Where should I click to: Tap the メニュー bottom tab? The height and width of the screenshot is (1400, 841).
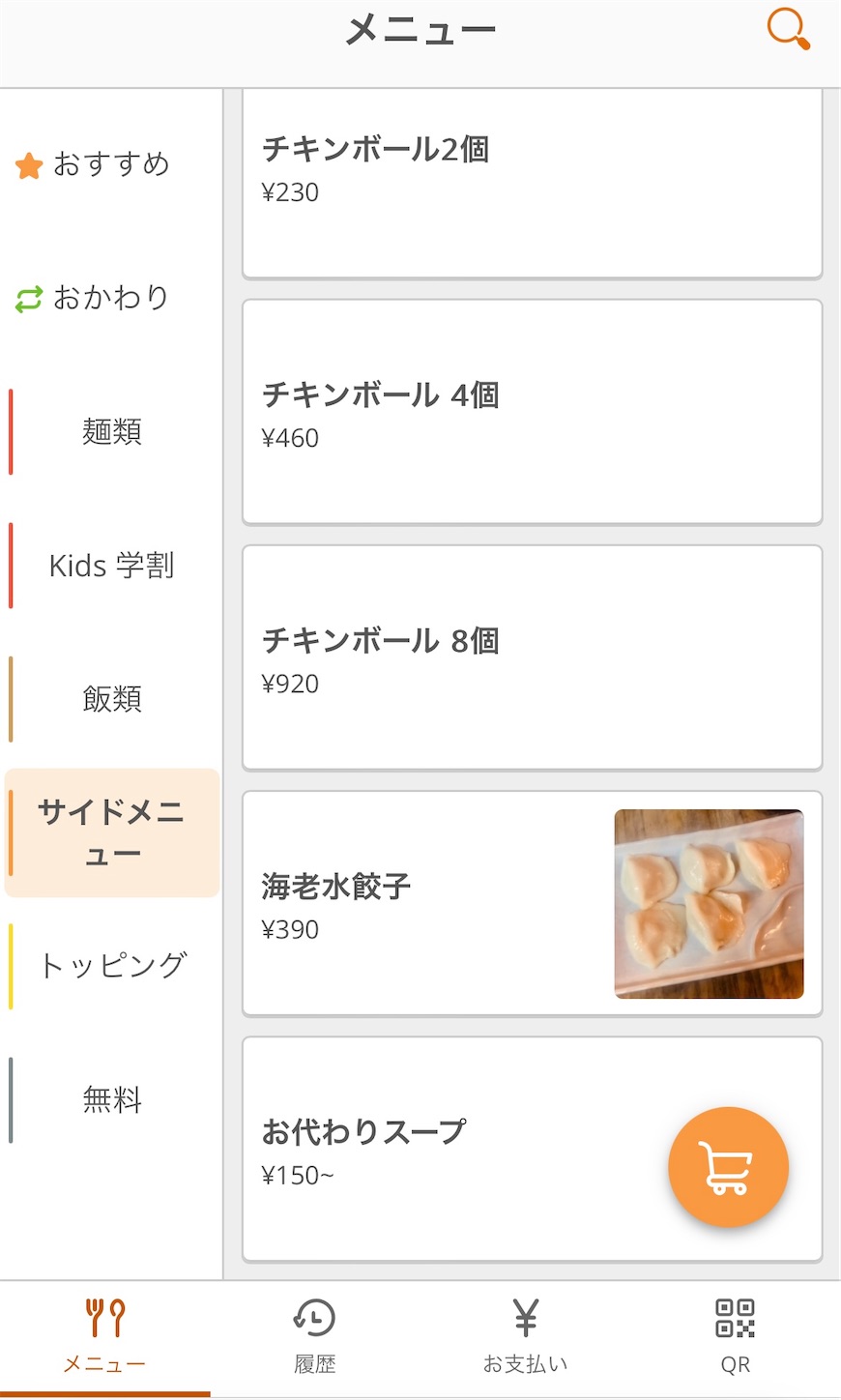click(x=104, y=1339)
